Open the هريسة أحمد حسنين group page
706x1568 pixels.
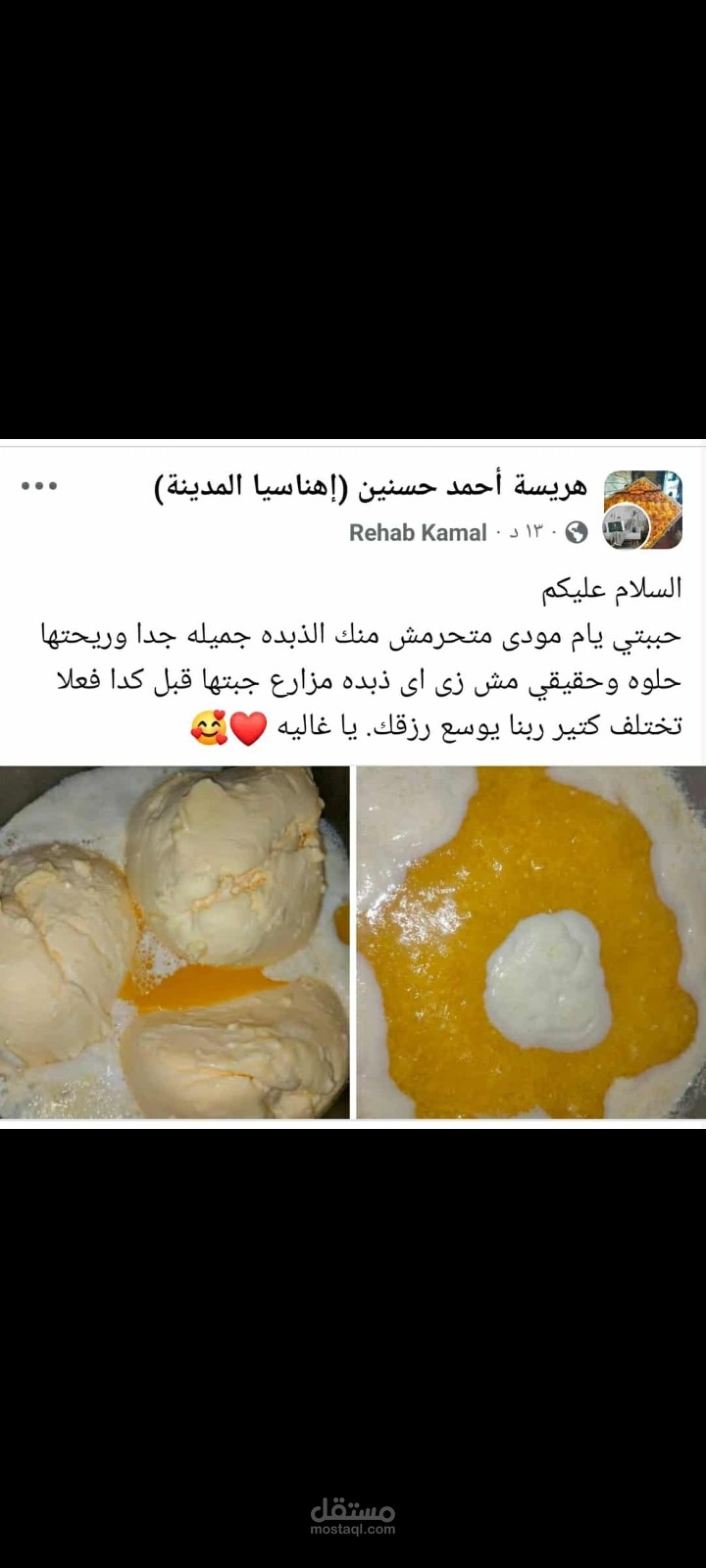(372, 487)
